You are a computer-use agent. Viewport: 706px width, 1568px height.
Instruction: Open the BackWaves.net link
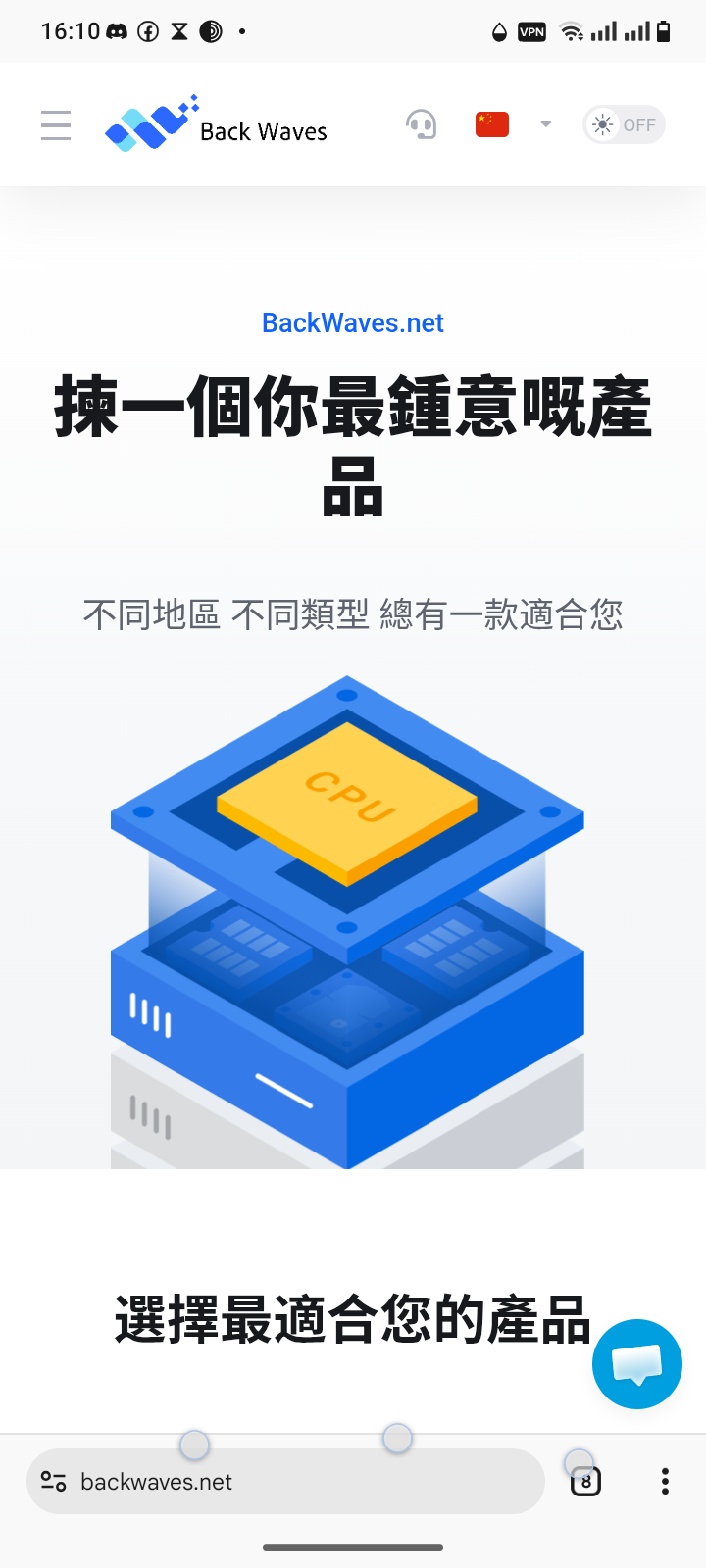(353, 322)
